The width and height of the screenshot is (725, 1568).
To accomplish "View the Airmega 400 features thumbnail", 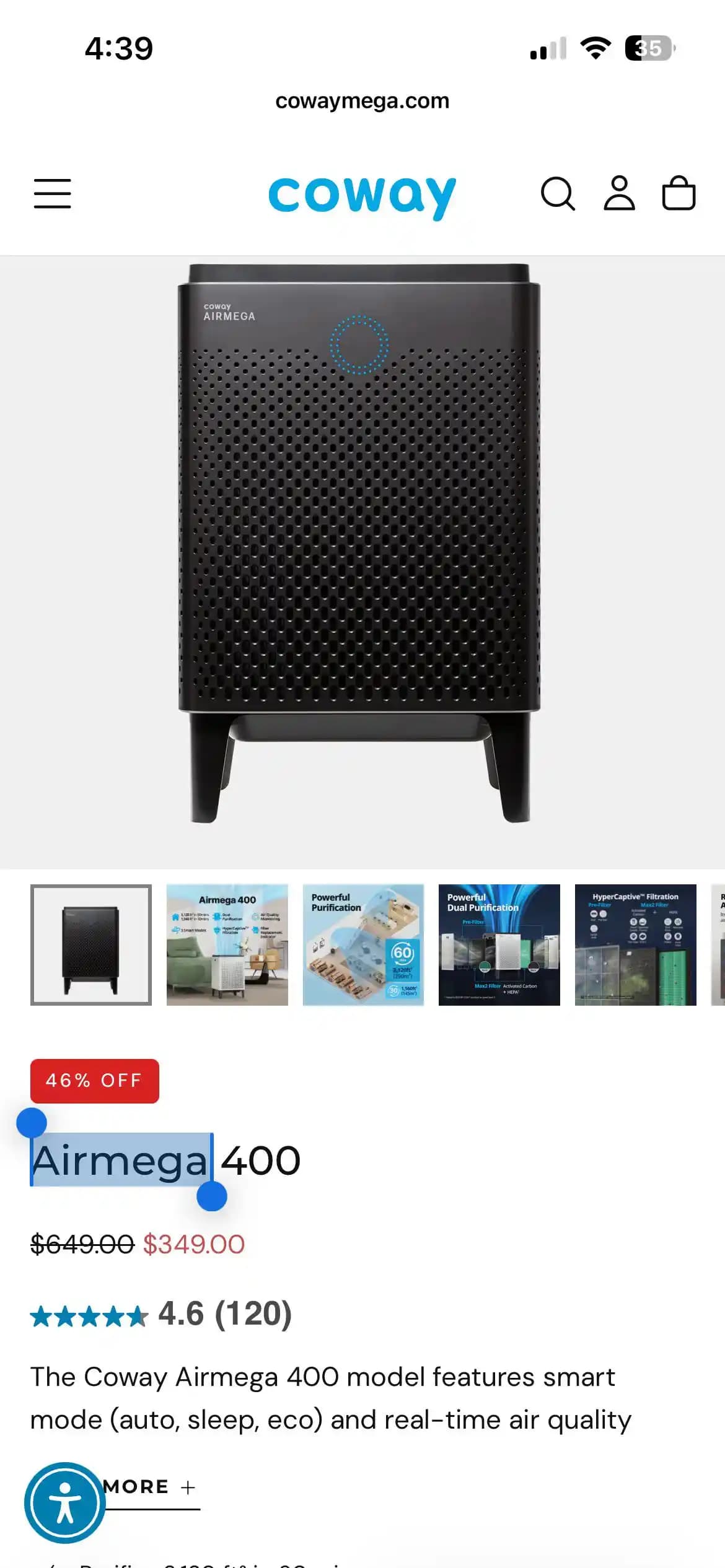I will [x=227, y=944].
